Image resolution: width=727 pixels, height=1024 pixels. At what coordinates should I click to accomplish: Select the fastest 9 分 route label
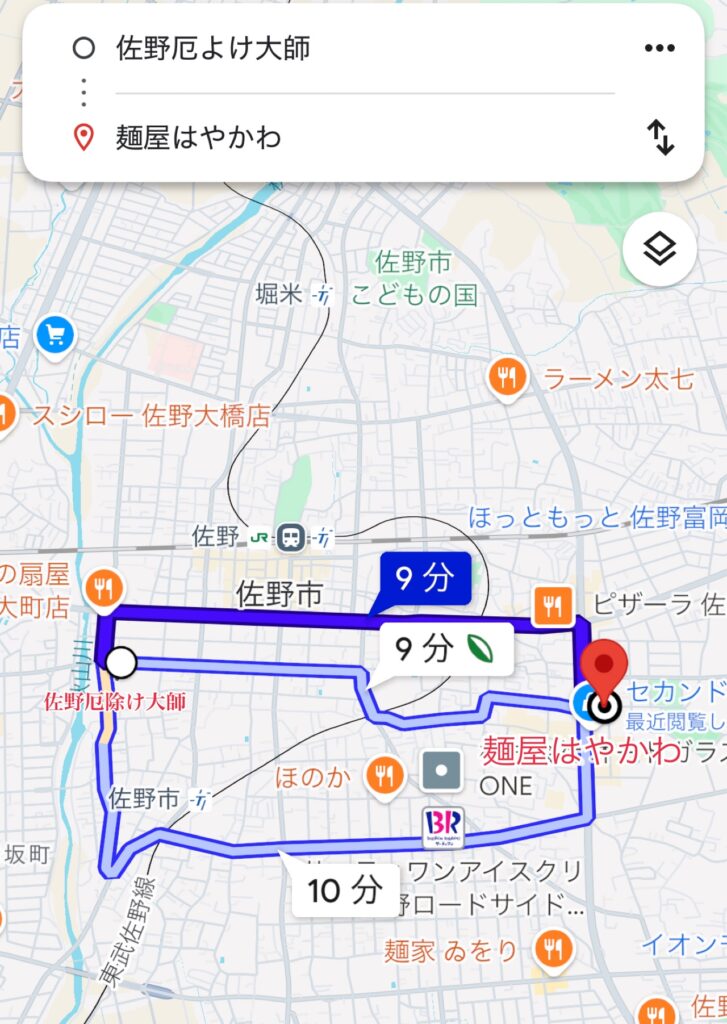click(424, 577)
